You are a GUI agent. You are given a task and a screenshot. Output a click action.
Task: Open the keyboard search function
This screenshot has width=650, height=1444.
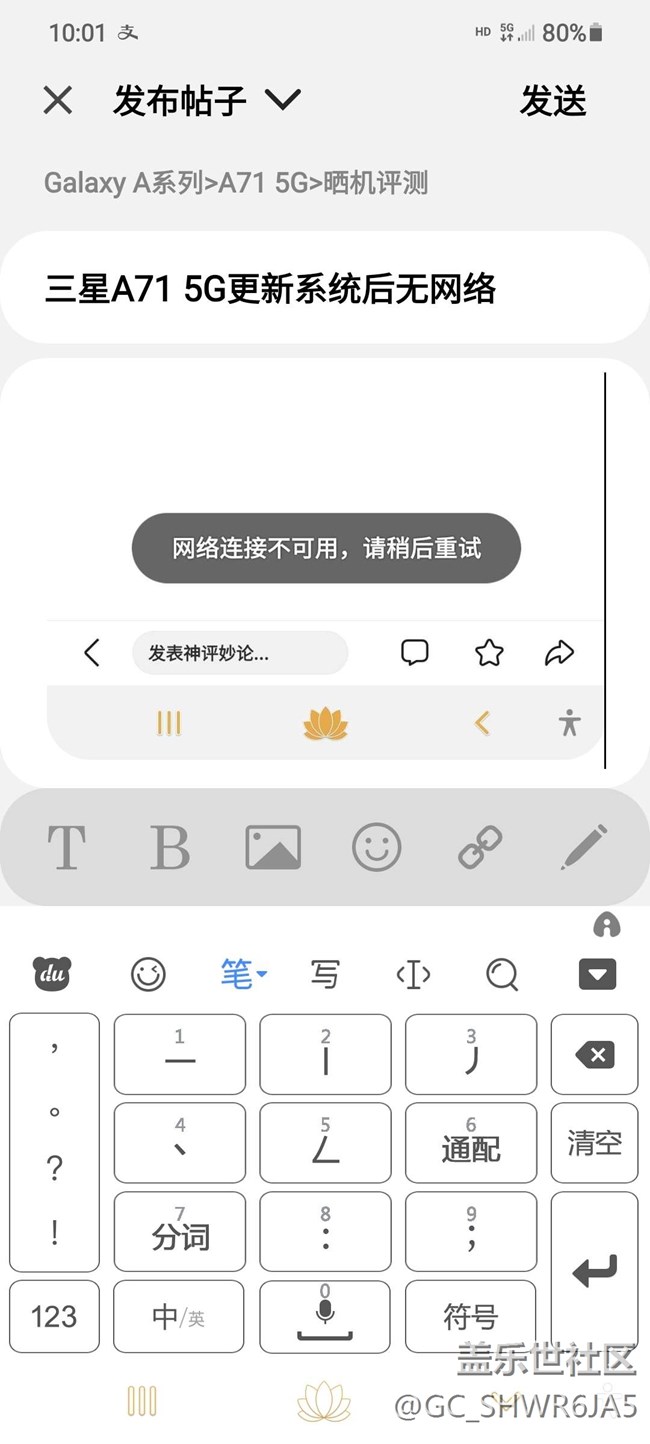pyautogui.click(x=502, y=974)
